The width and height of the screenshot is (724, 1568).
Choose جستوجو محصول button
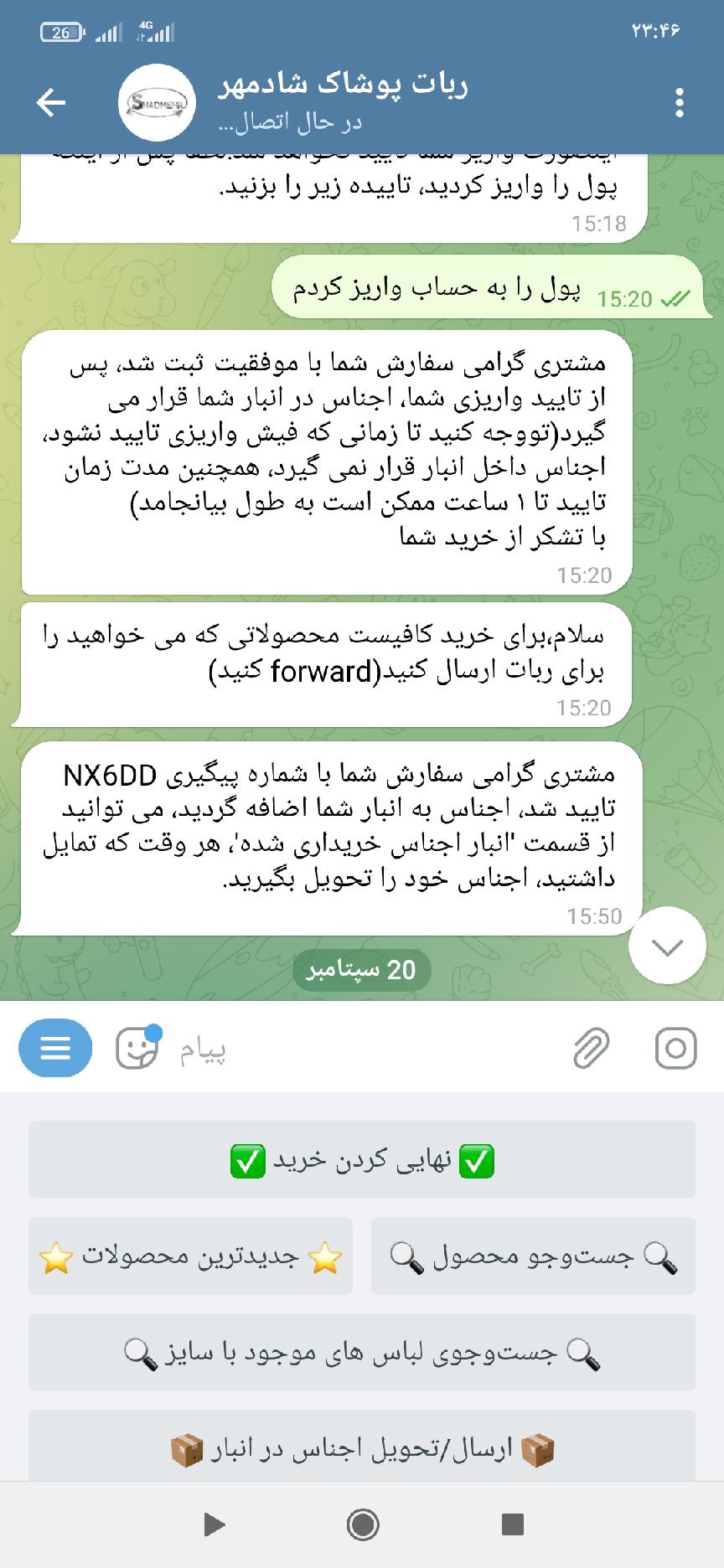click(x=533, y=1256)
